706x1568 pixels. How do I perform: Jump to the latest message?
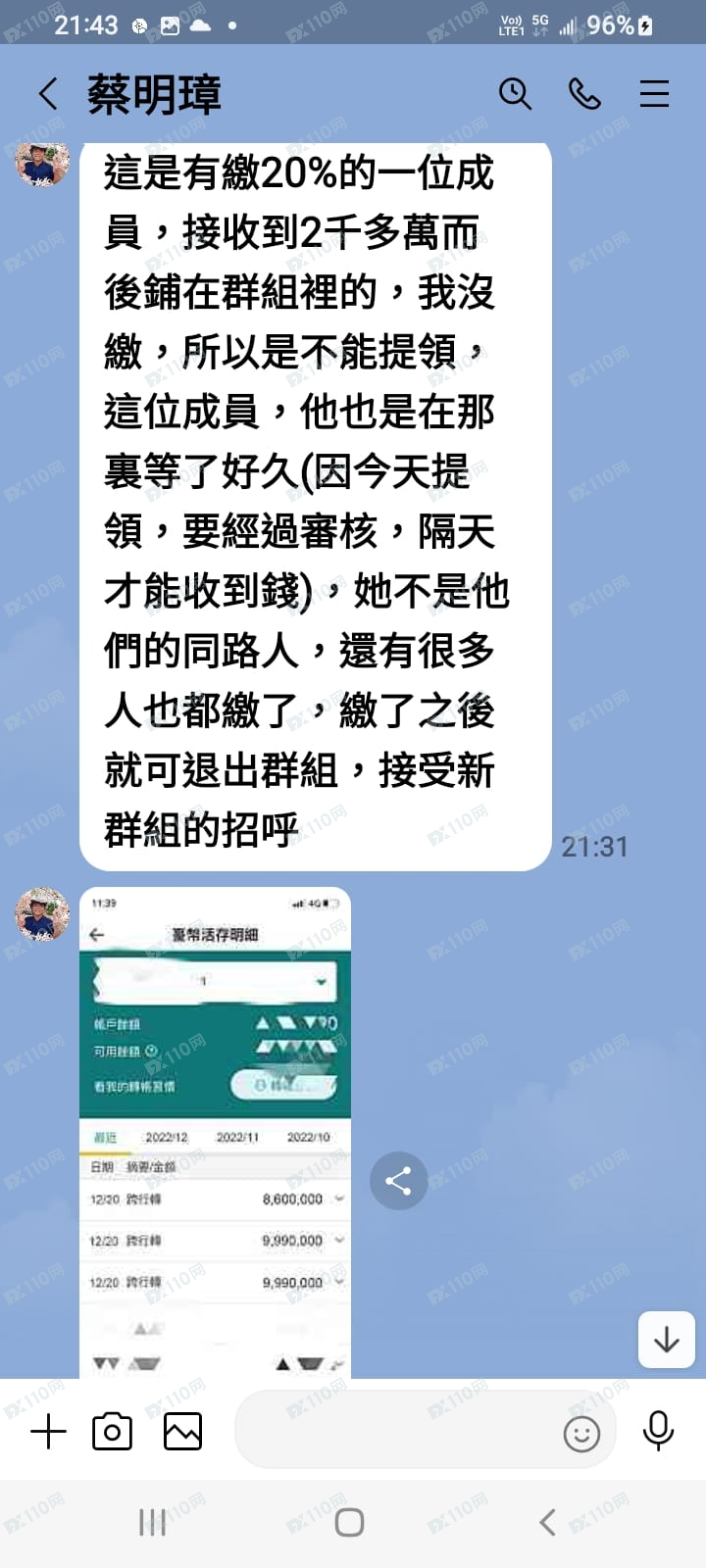pyautogui.click(x=666, y=1339)
